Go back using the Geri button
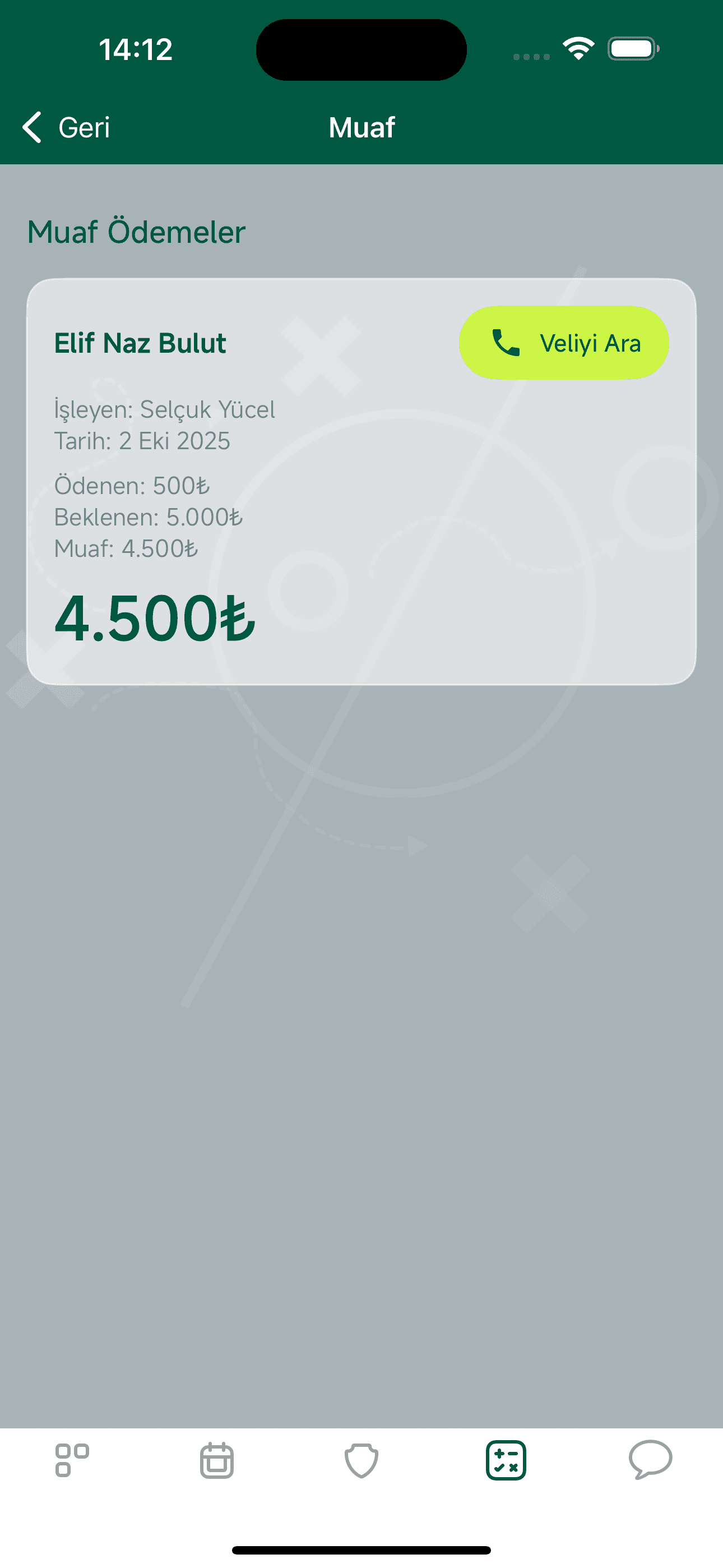The height and width of the screenshot is (1568, 723). click(x=66, y=127)
